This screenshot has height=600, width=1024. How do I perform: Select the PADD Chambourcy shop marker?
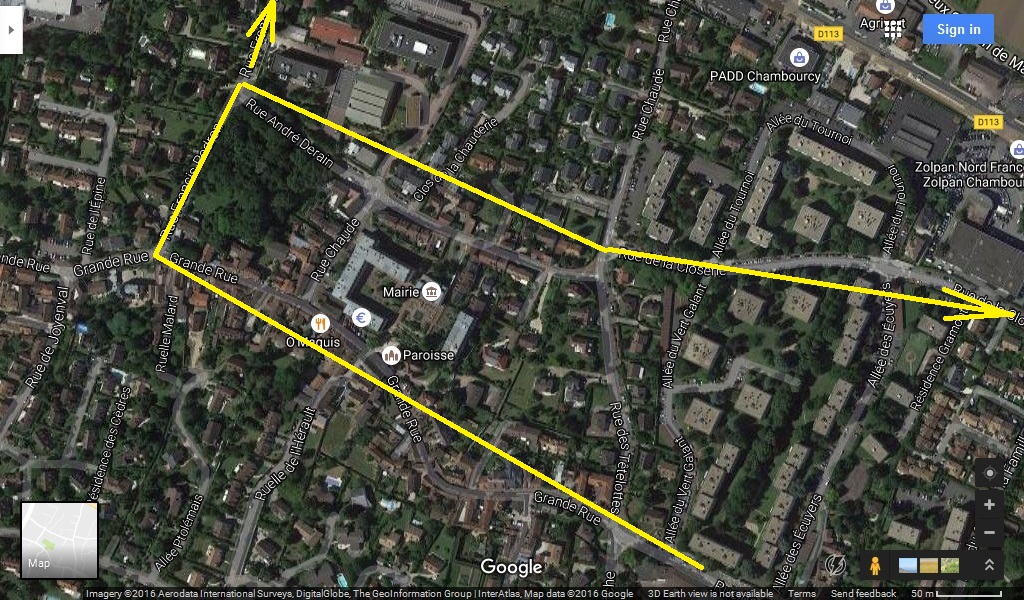pos(798,58)
